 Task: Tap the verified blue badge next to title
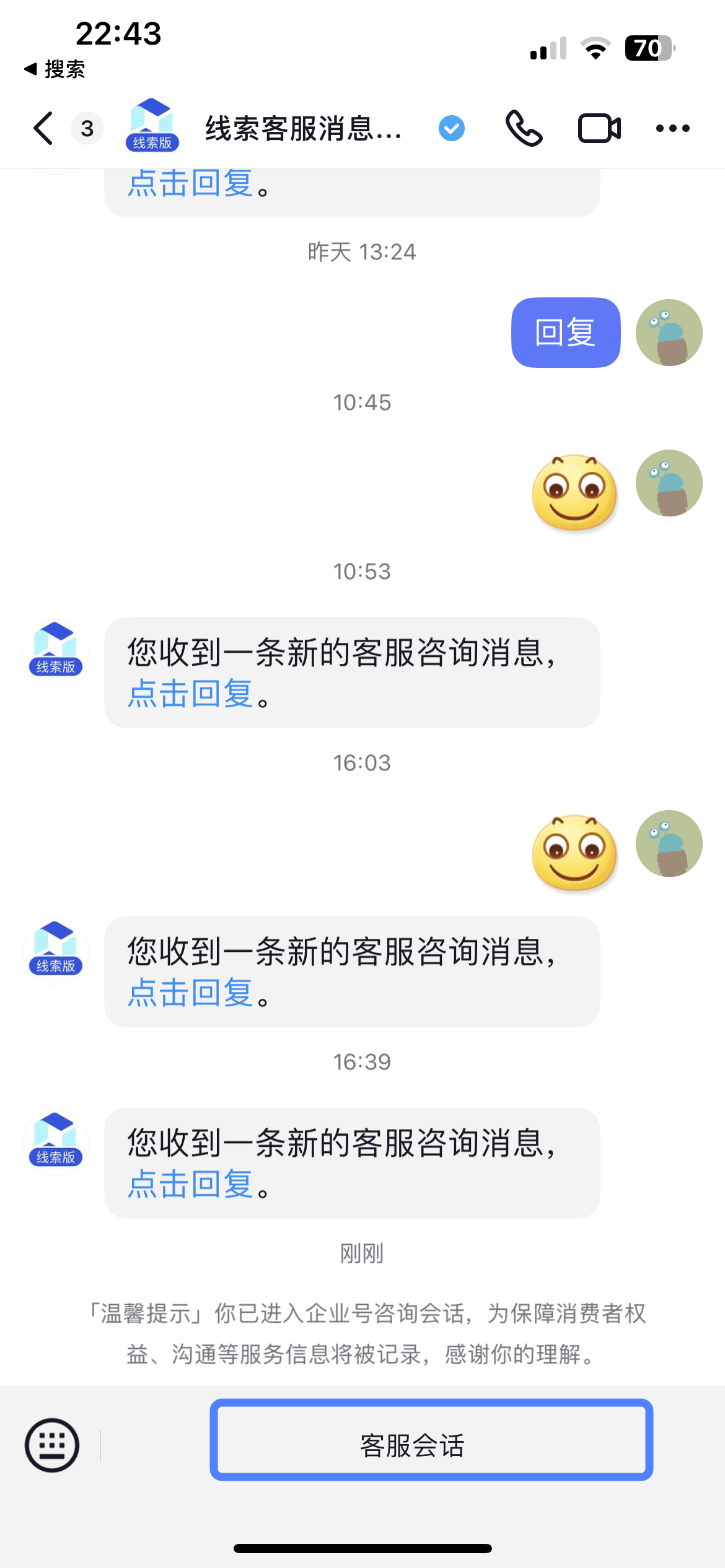[x=450, y=128]
